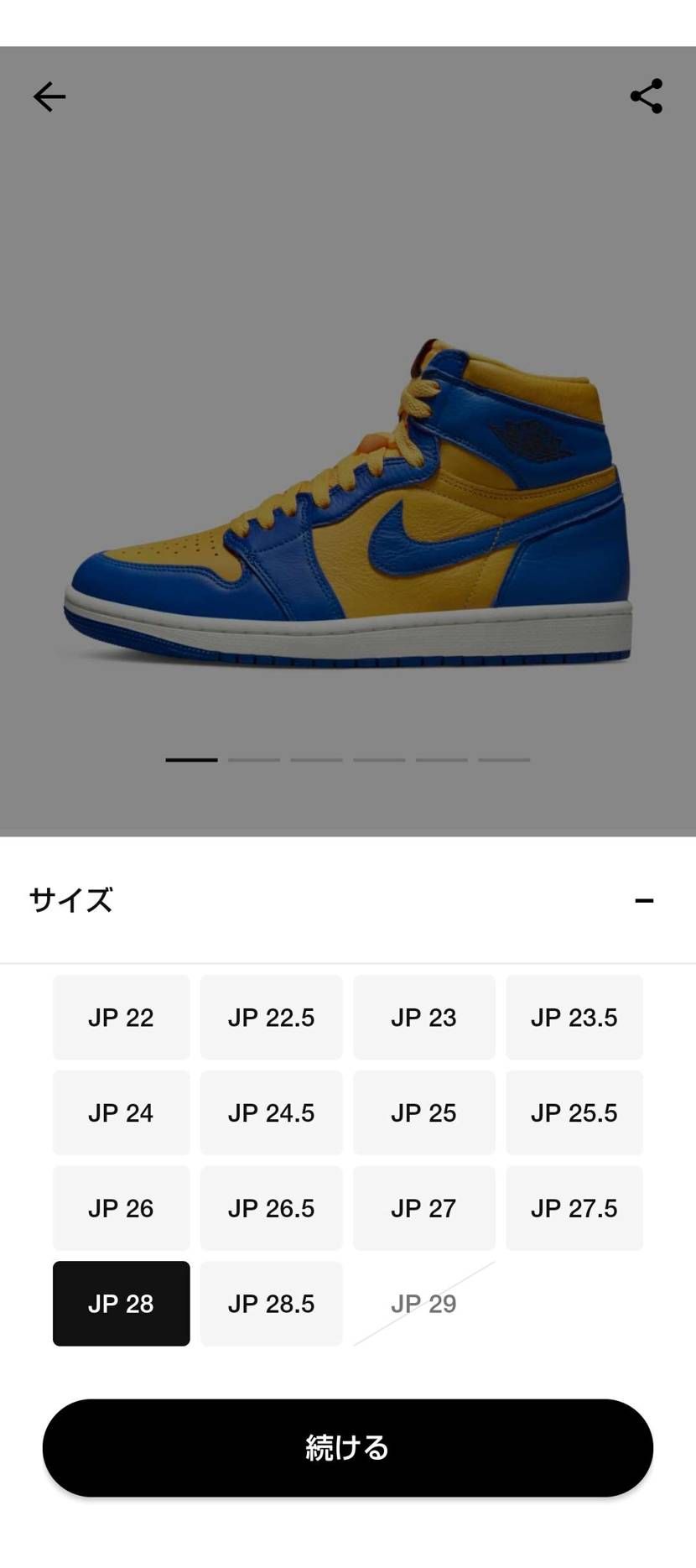
Task: Click the back arrow icon
Action: (49, 96)
